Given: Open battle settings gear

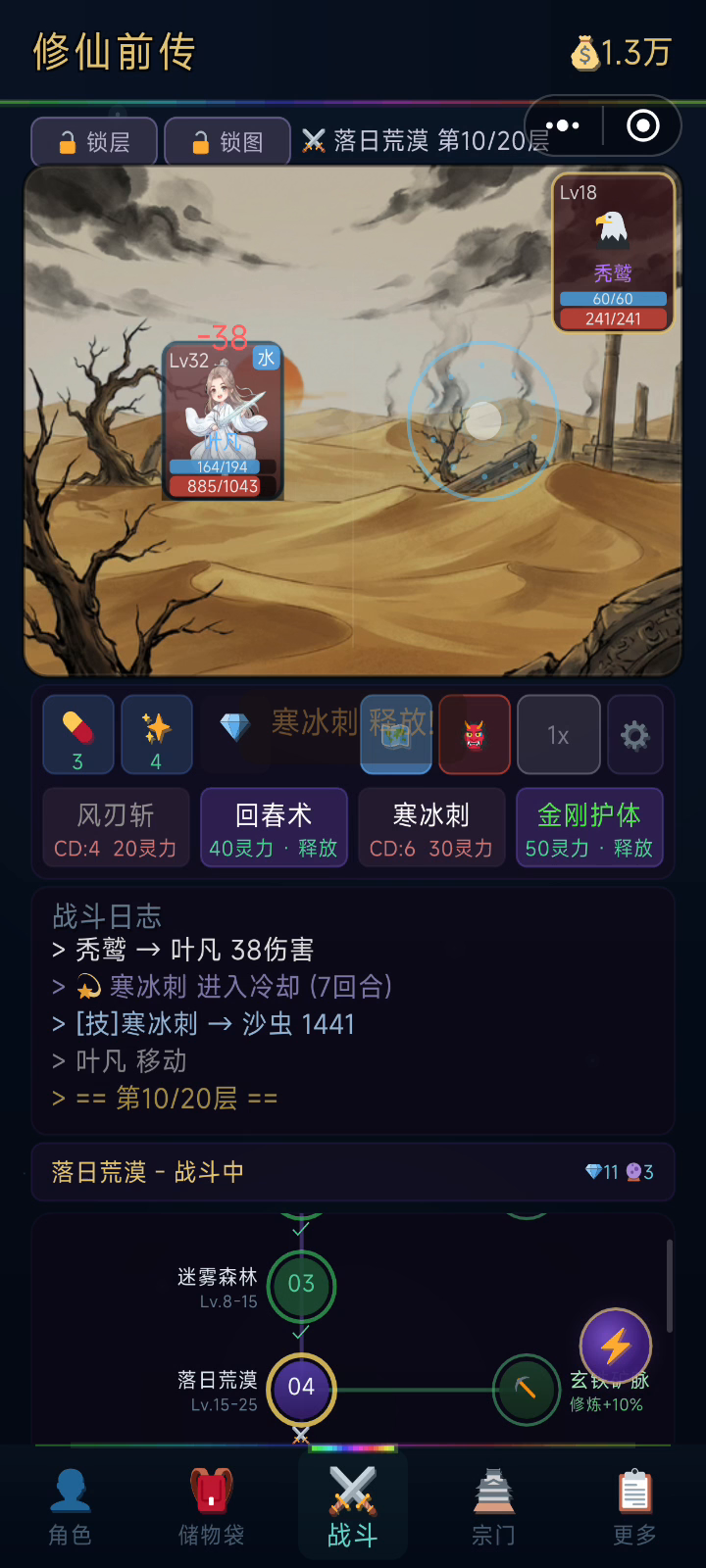Looking at the screenshot, I should 634,735.
